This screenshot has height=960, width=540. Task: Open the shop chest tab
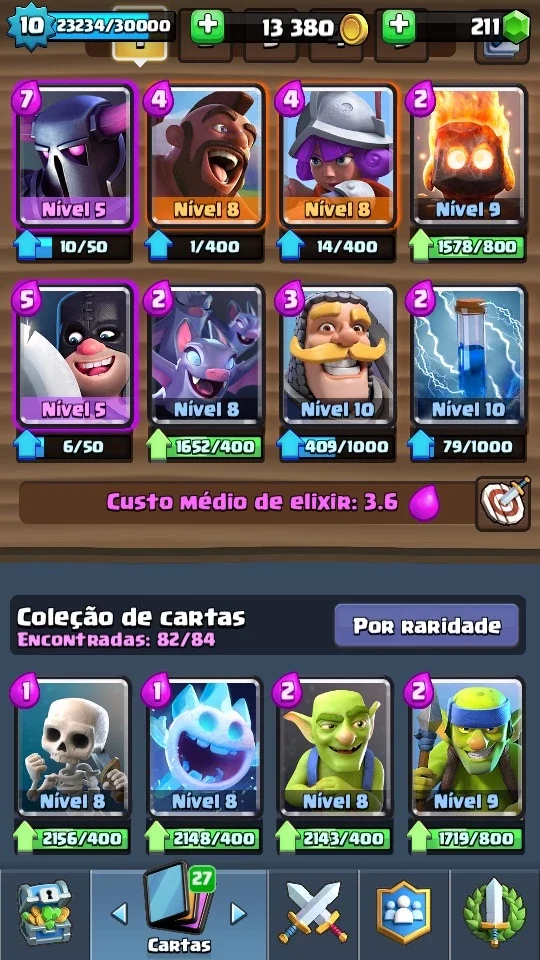click(45, 914)
